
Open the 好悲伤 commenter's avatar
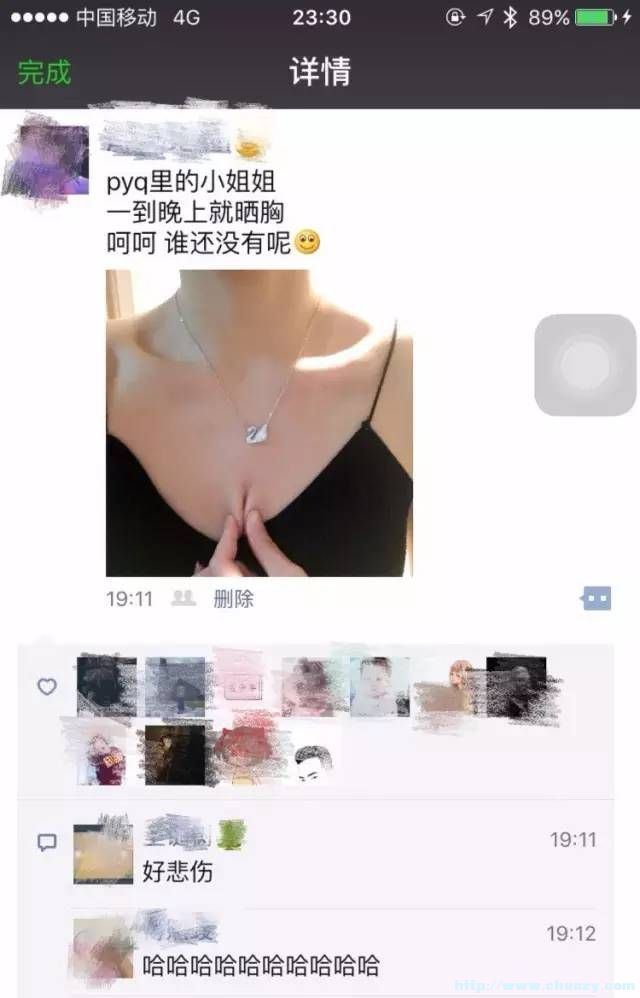tap(102, 853)
